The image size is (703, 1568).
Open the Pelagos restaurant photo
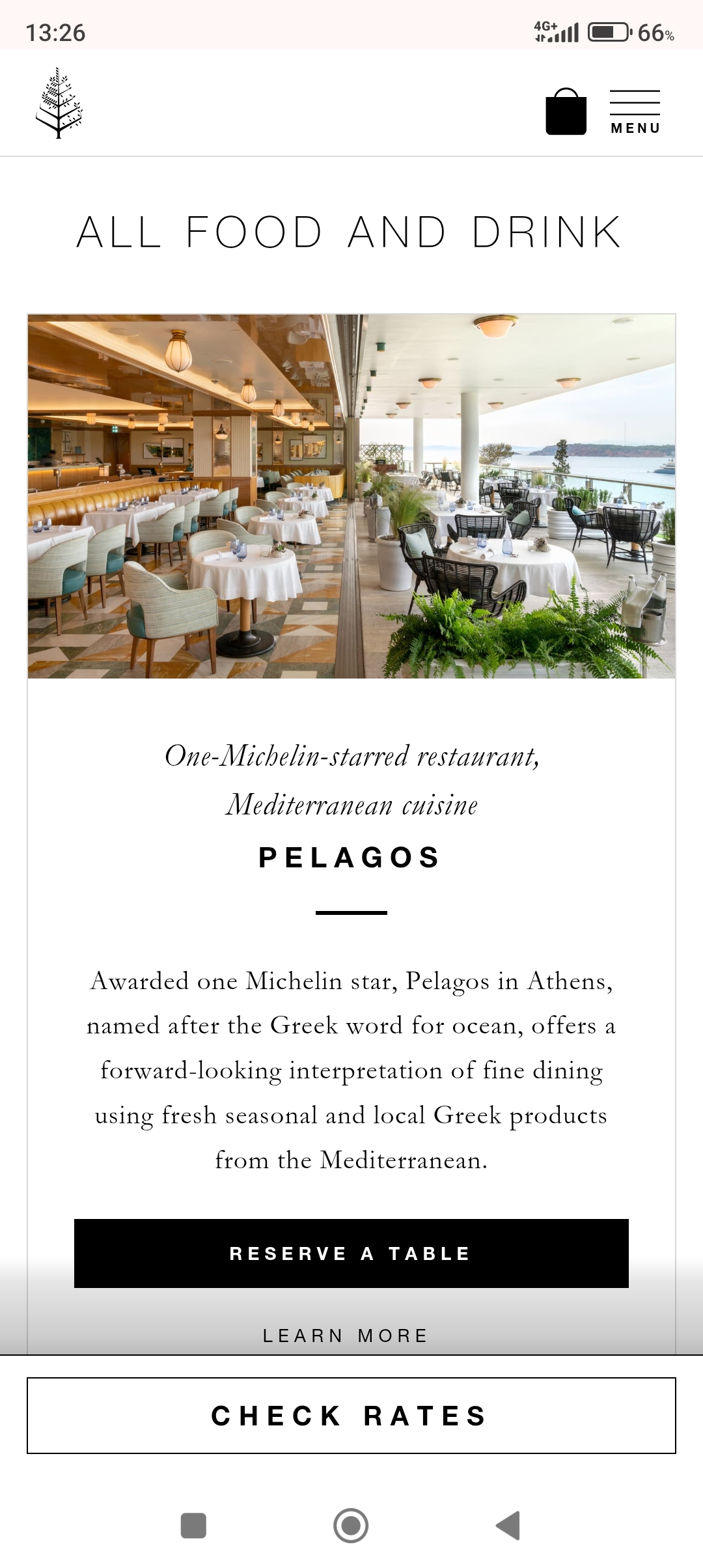point(351,496)
